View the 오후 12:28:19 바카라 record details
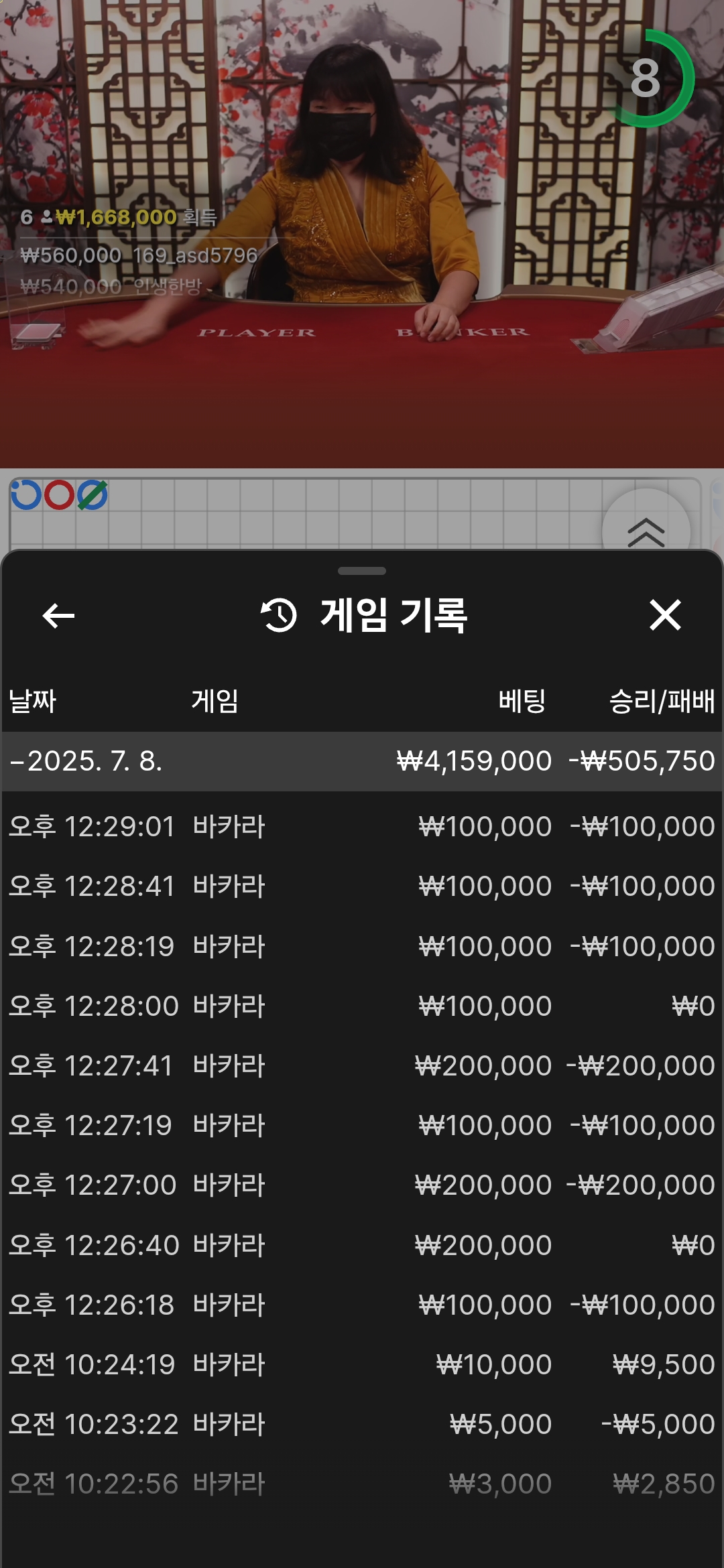This screenshot has width=724, height=1568. pyautogui.click(x=362, y=946)
